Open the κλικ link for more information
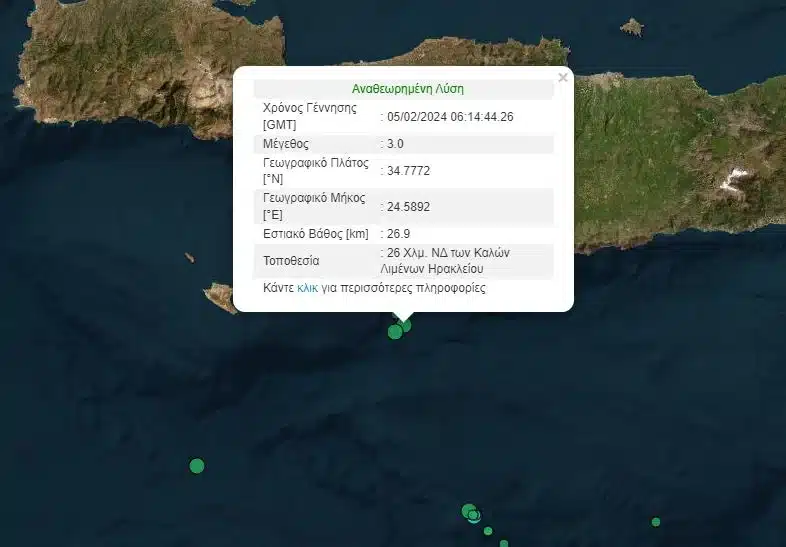The height and width of the screenshot is (547, 786). (x=307, y=288)
